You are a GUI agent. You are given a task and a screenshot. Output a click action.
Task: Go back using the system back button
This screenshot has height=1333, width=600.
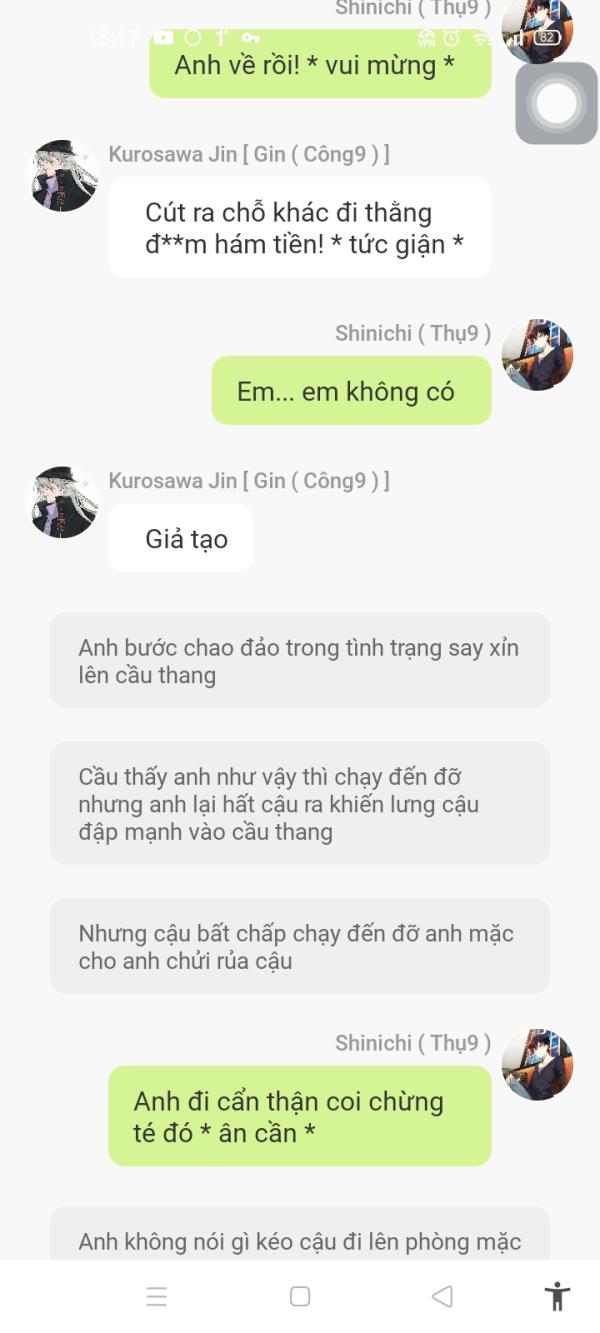442,1296
